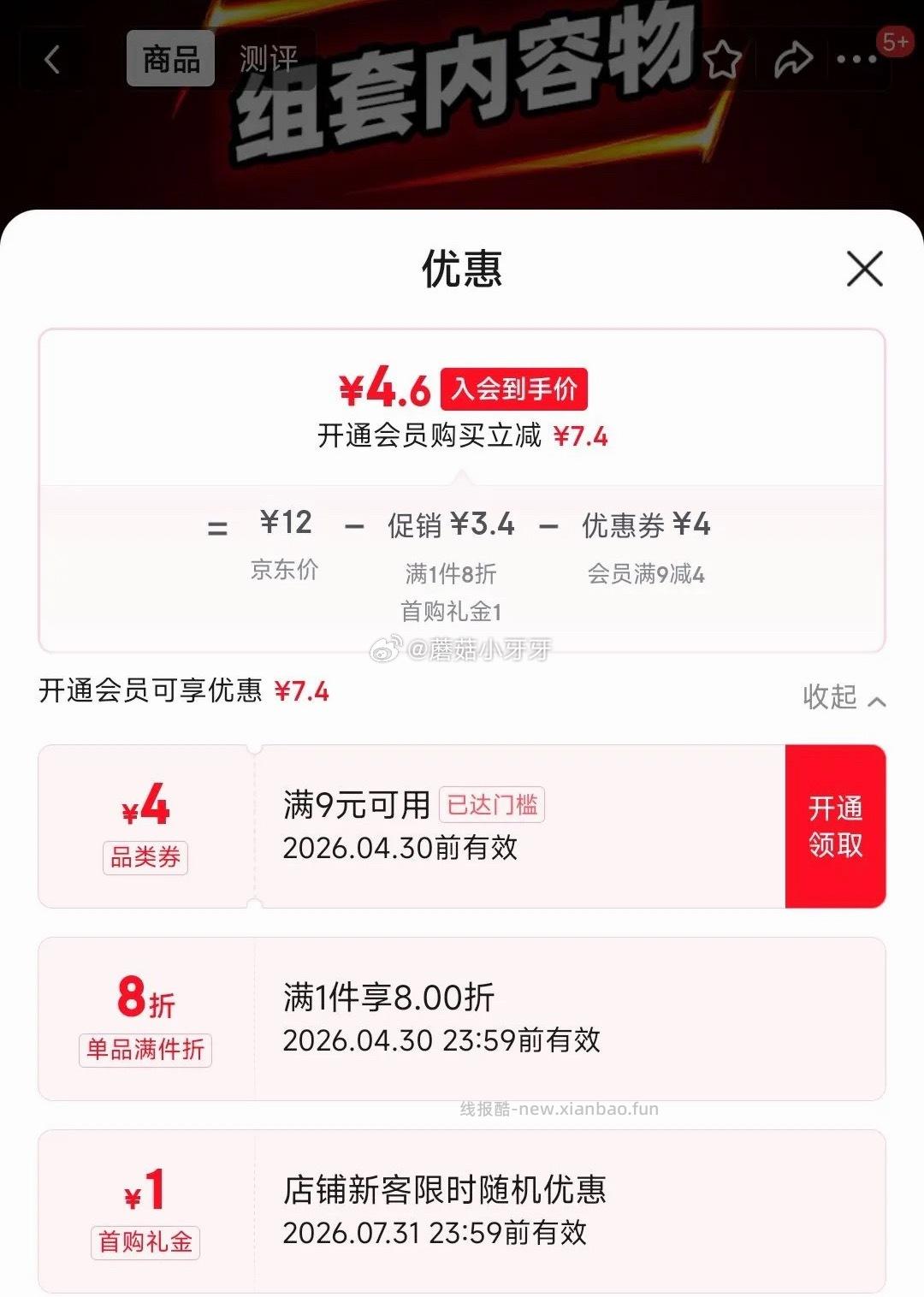The height and width of the screenshot is (1297, 924).
Task: Close the 优惠 popup
Action: pyautogui.click(x=864, y=269)
